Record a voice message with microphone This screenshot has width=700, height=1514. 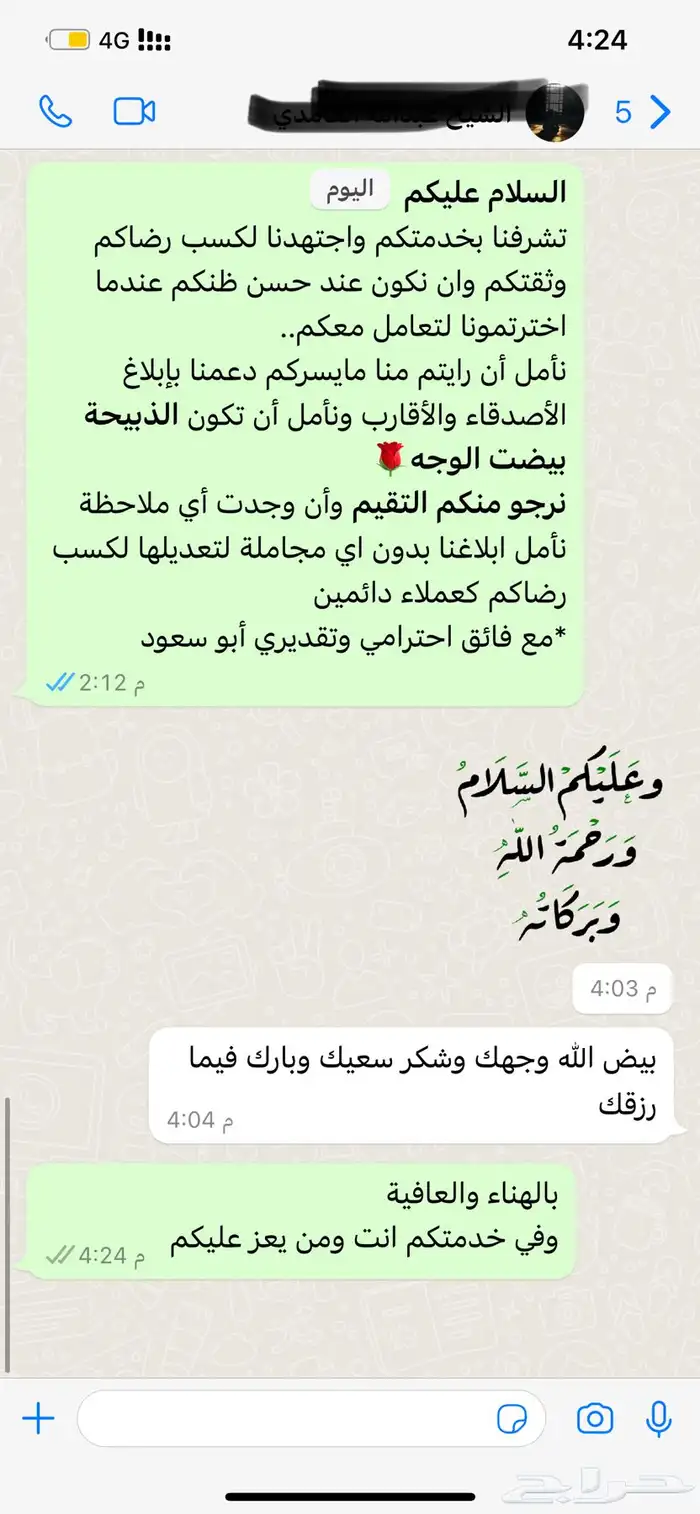pos(658,1418)
